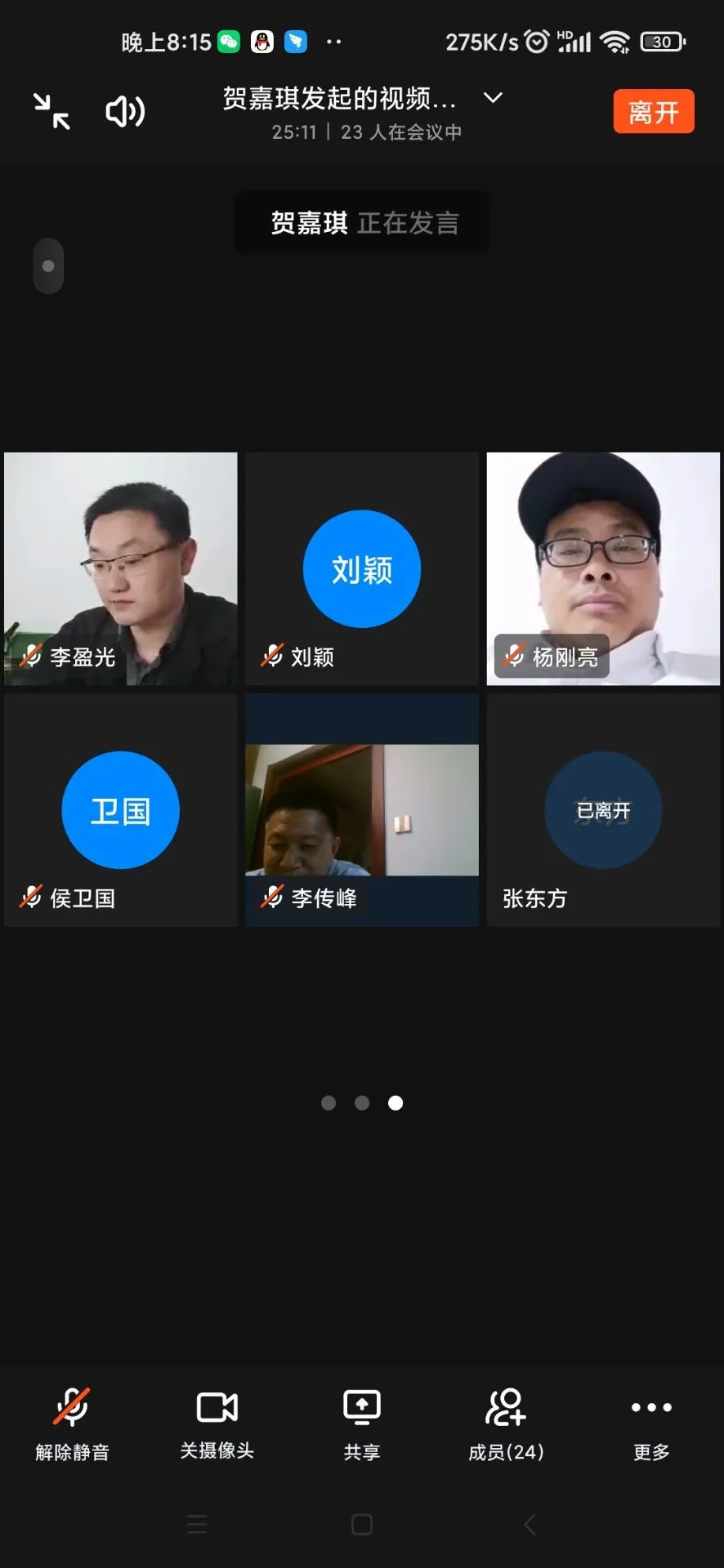Tap the 离开 leave meeting button
Viewport: 724px width, 1568px height.
[x=653, y=111]
